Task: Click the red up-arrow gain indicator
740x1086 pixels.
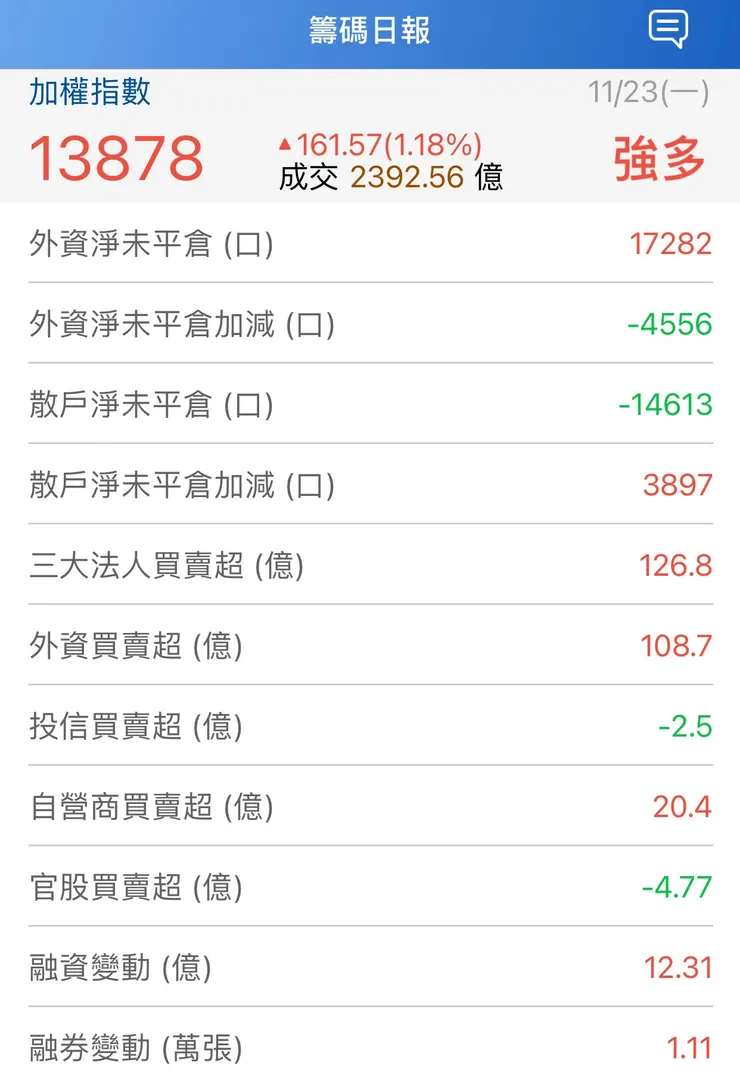Action: [x=287, y=143]
